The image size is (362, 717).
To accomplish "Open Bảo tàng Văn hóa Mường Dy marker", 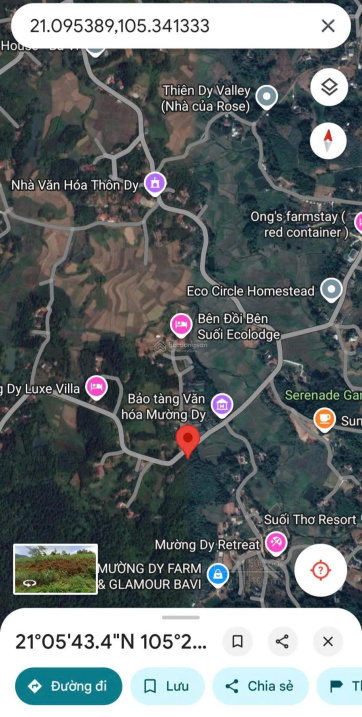I will coord(222,405).
